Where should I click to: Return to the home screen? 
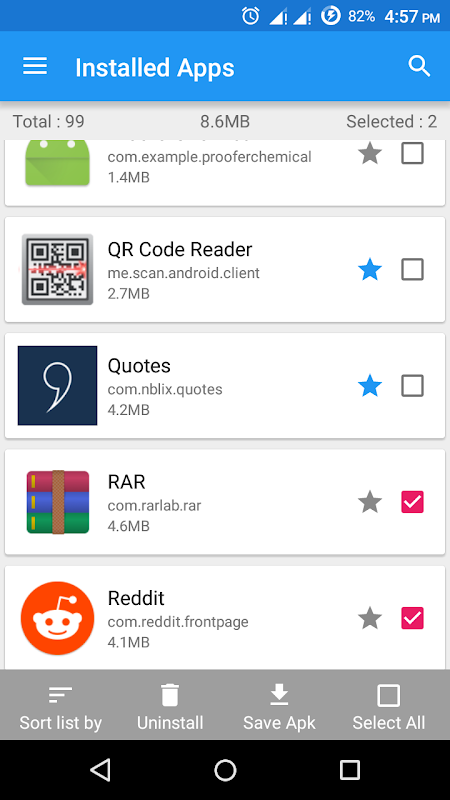tap(225, 770)
